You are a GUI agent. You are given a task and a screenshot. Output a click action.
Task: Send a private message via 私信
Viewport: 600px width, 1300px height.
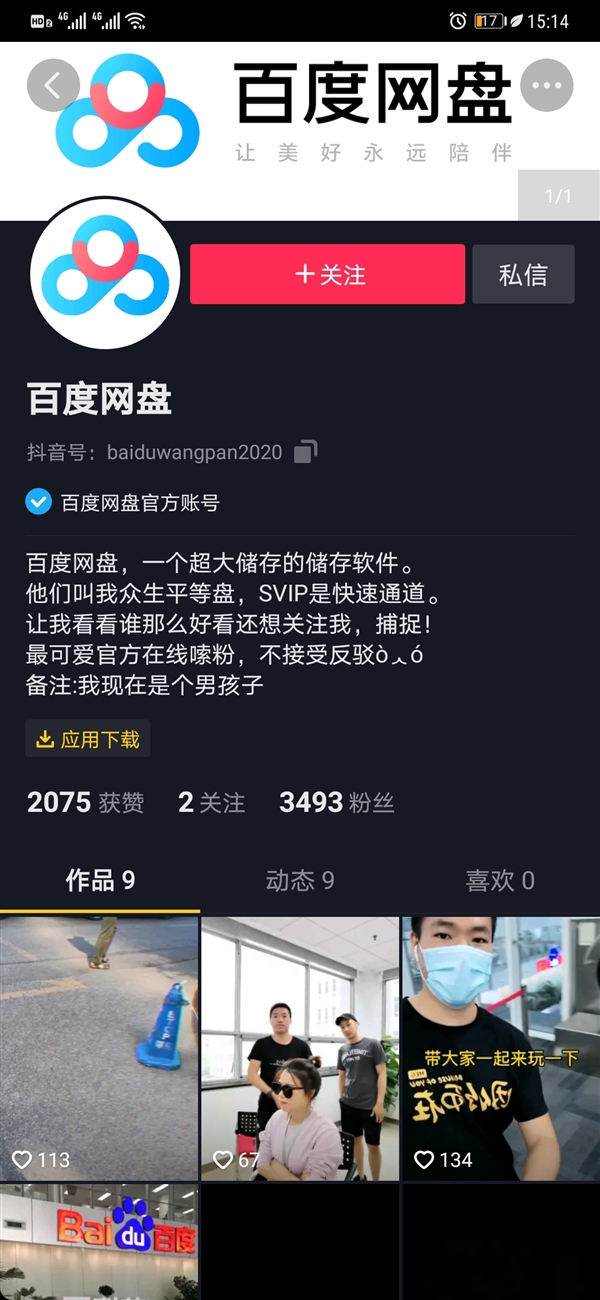(x=523, y=274)
